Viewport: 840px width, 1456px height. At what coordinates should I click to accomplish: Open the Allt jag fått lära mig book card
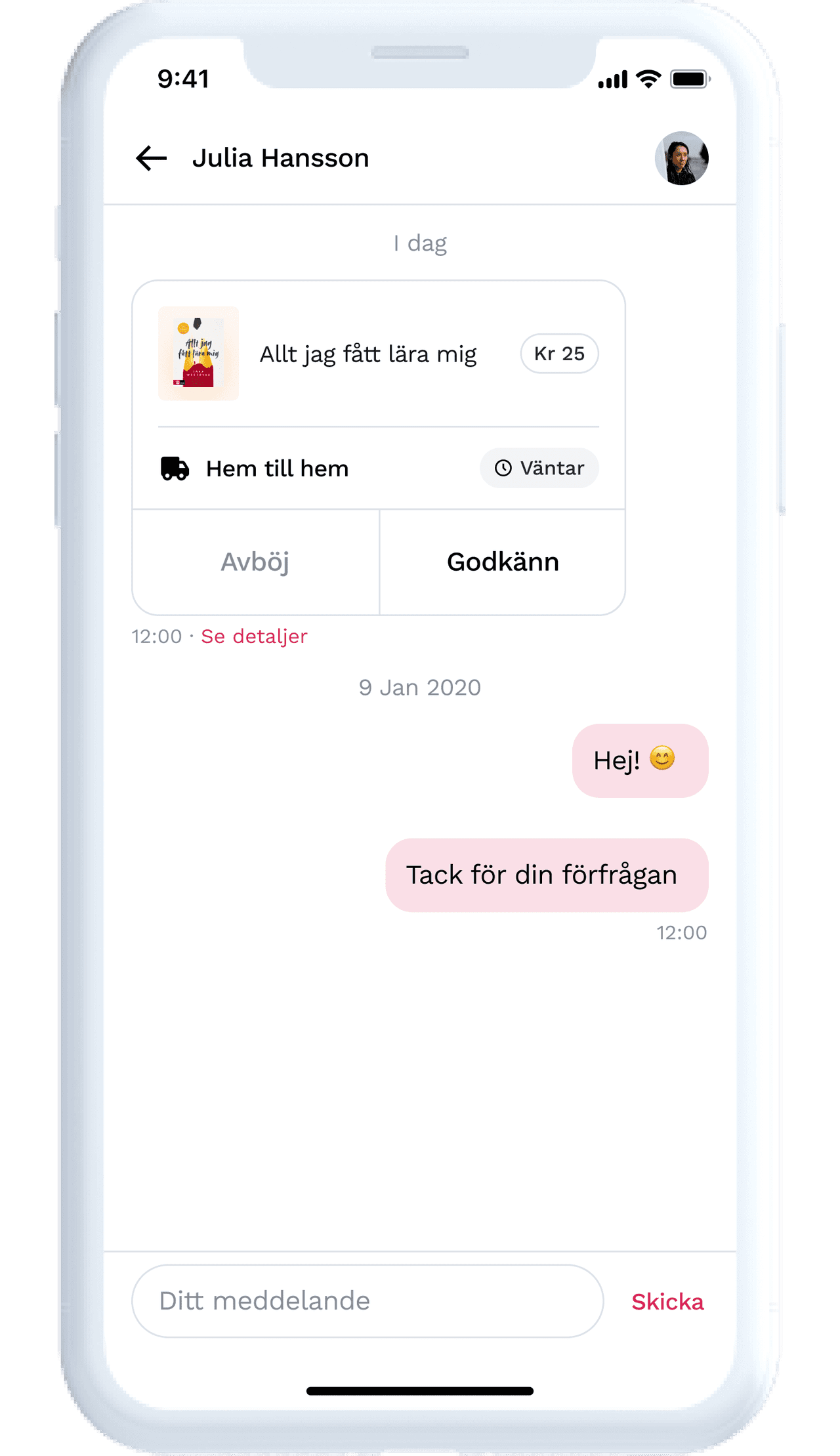point(367,354)
